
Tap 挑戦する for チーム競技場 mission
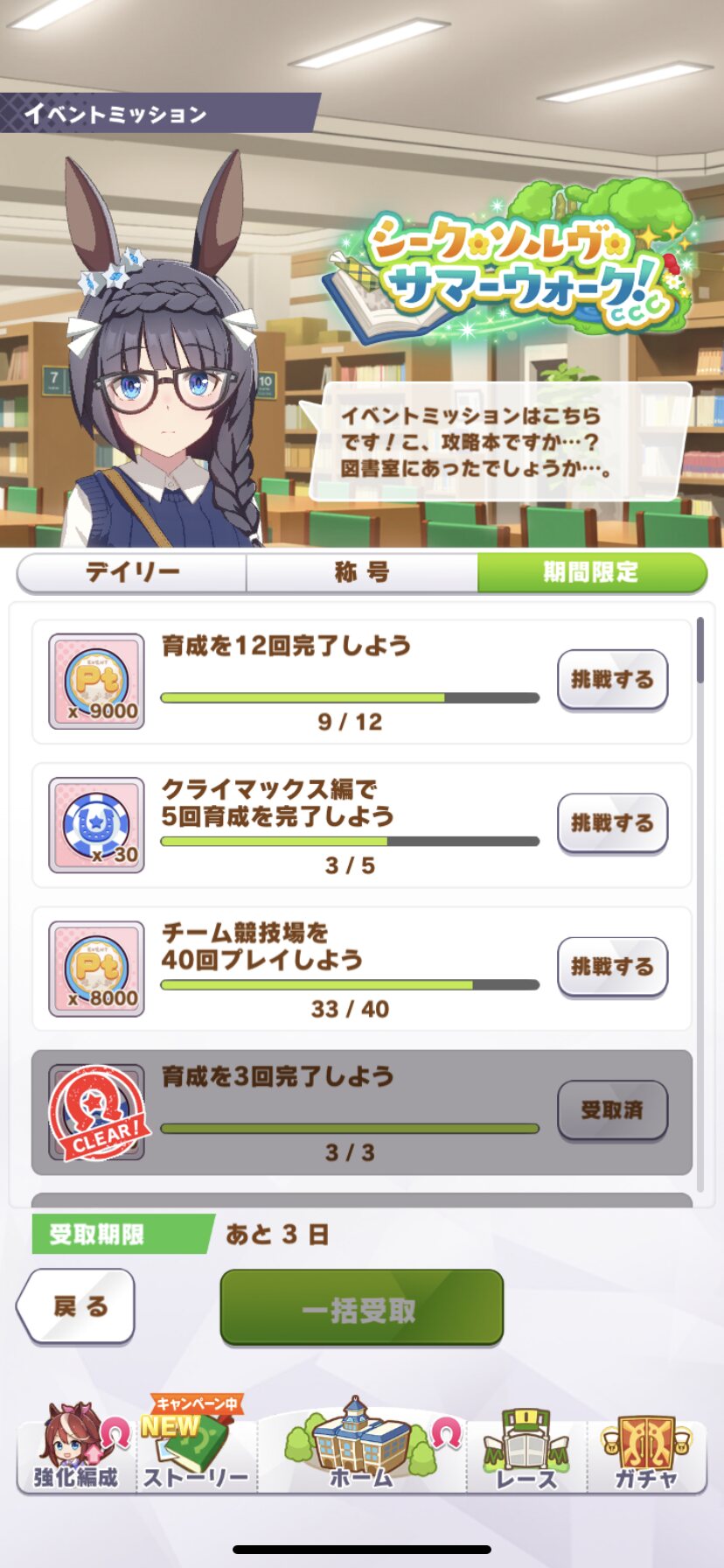click(x=612, y=967)
